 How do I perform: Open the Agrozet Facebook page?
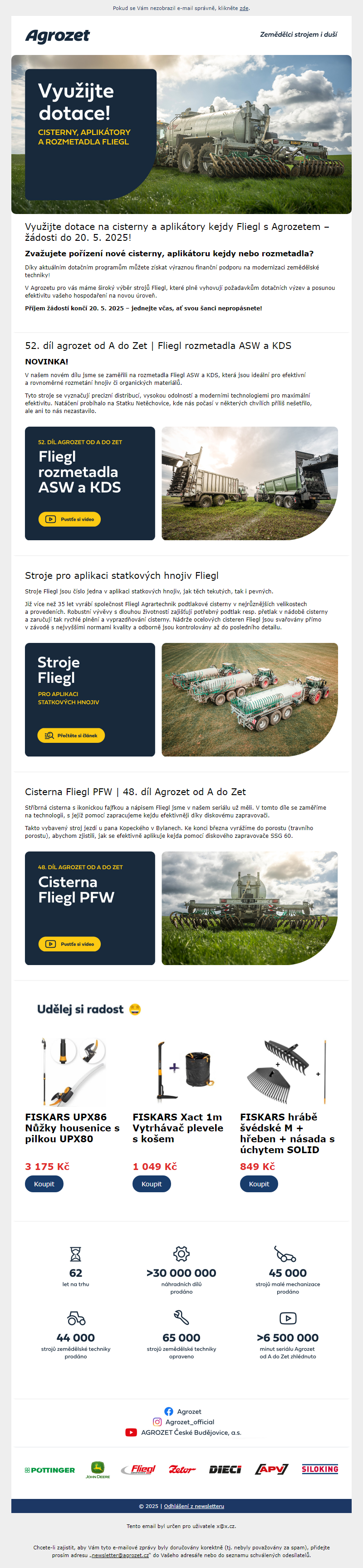coord(182,1412)
